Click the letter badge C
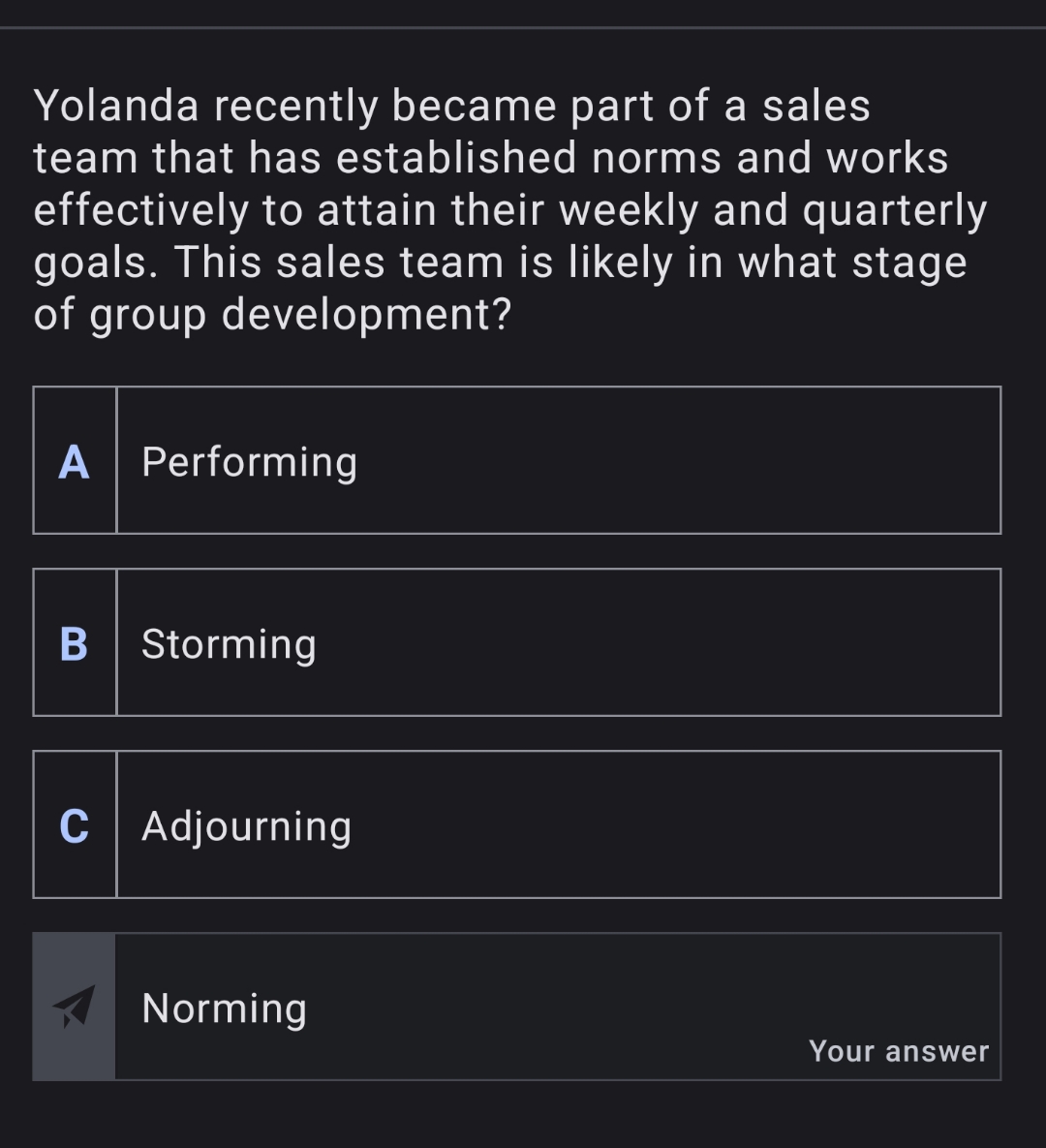 (74, 826)
